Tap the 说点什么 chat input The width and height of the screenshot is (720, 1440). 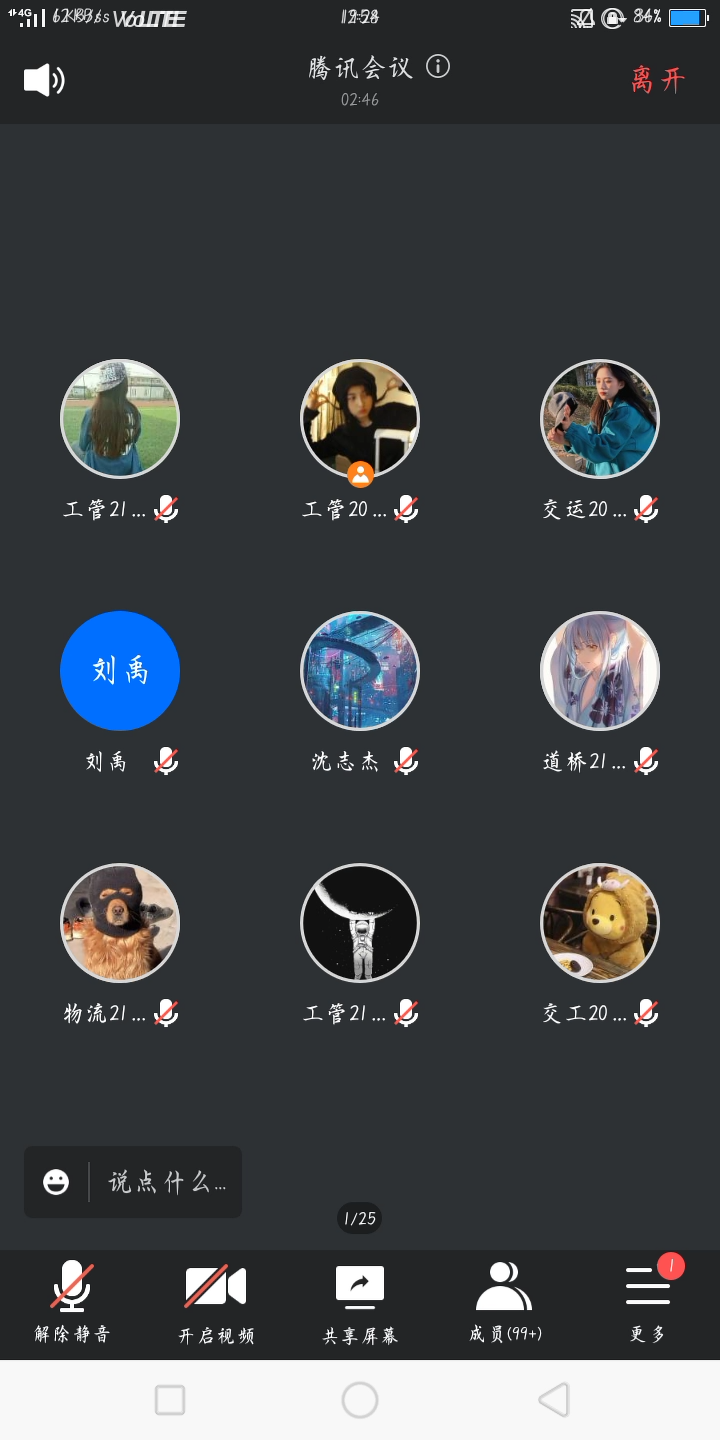pos(166,1182)
